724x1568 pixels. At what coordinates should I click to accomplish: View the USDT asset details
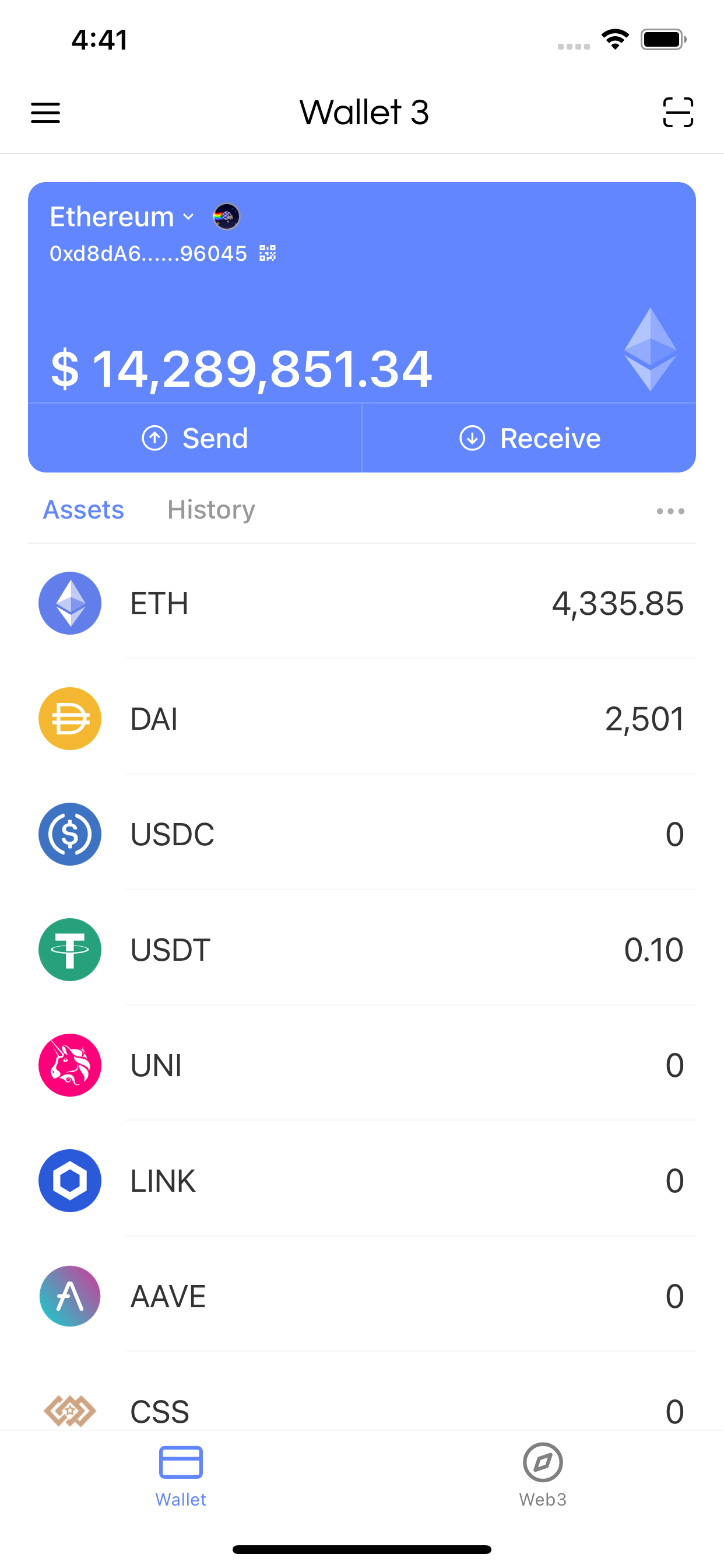(362, 950)
